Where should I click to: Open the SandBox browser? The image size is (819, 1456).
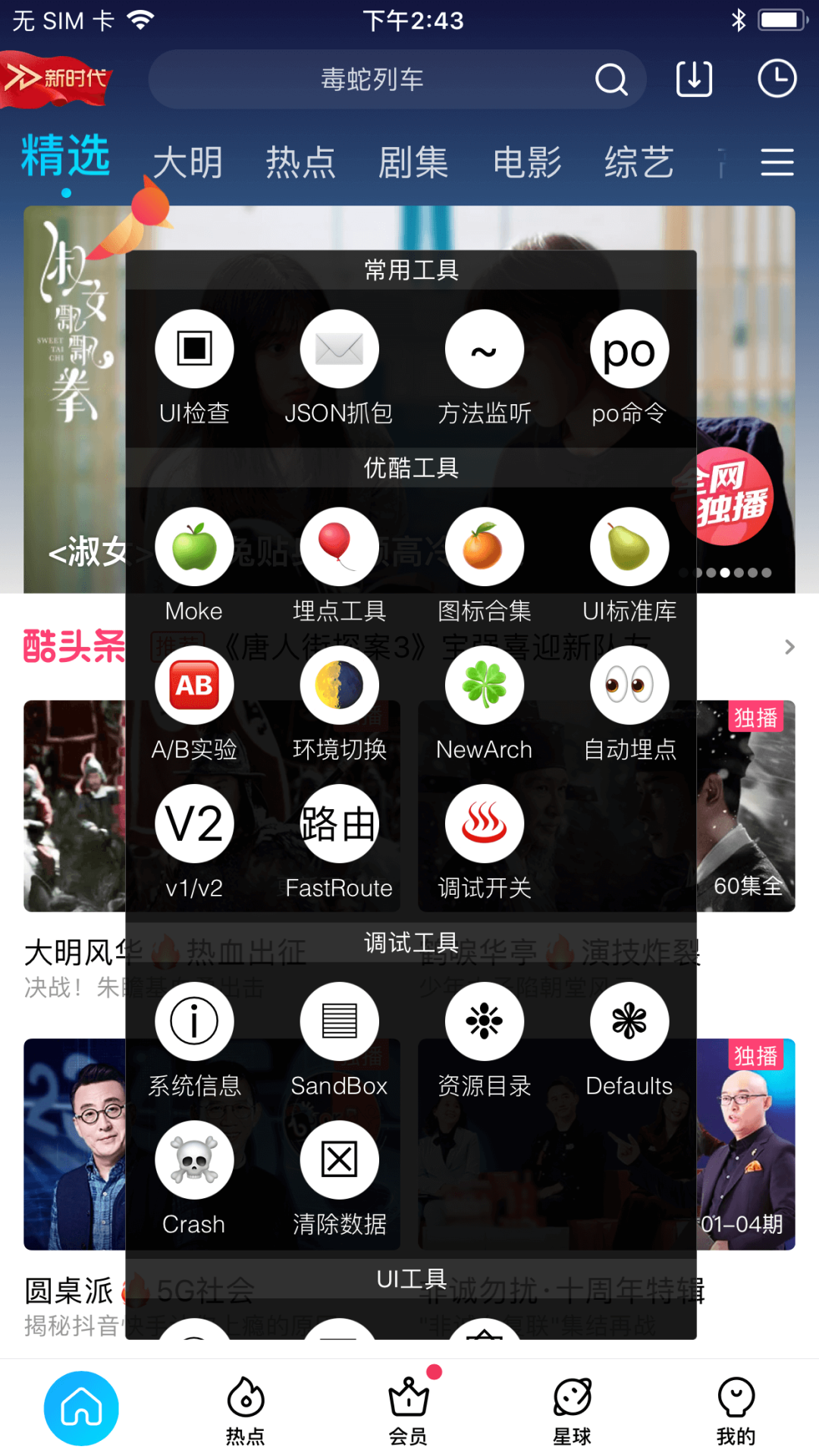tap(339, 1022)
